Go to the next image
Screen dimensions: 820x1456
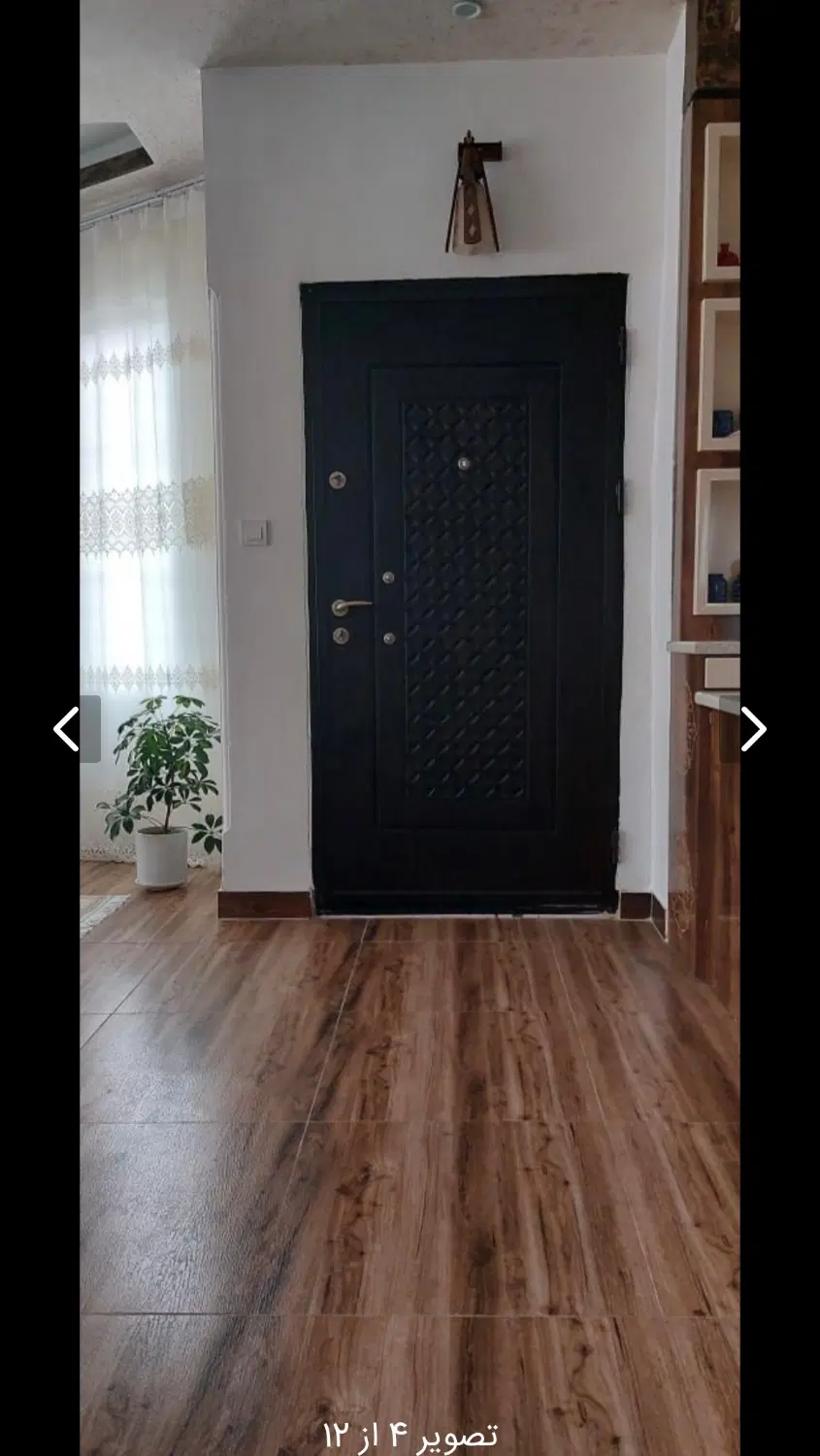(754, 729)
